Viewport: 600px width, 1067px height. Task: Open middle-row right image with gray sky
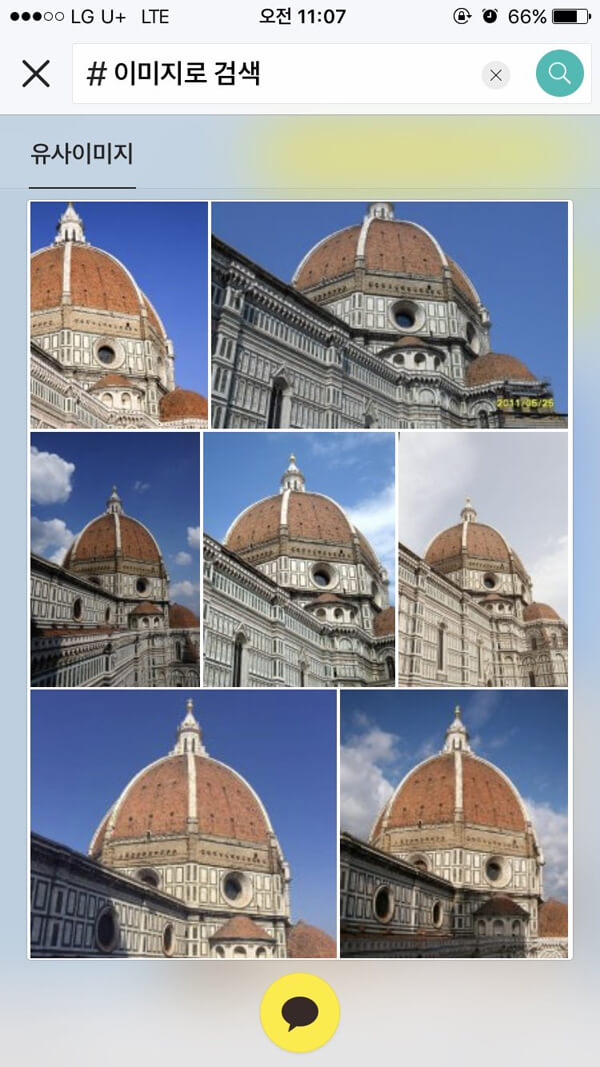click(483, 559)
